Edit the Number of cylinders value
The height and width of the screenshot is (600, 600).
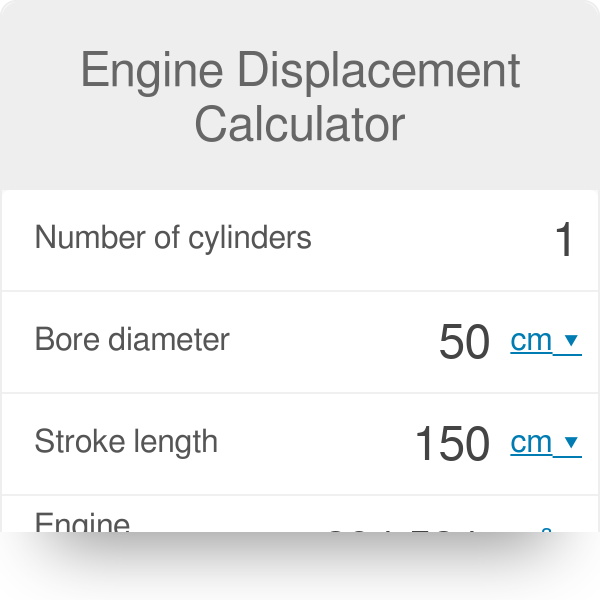click(x=564, y=241)
